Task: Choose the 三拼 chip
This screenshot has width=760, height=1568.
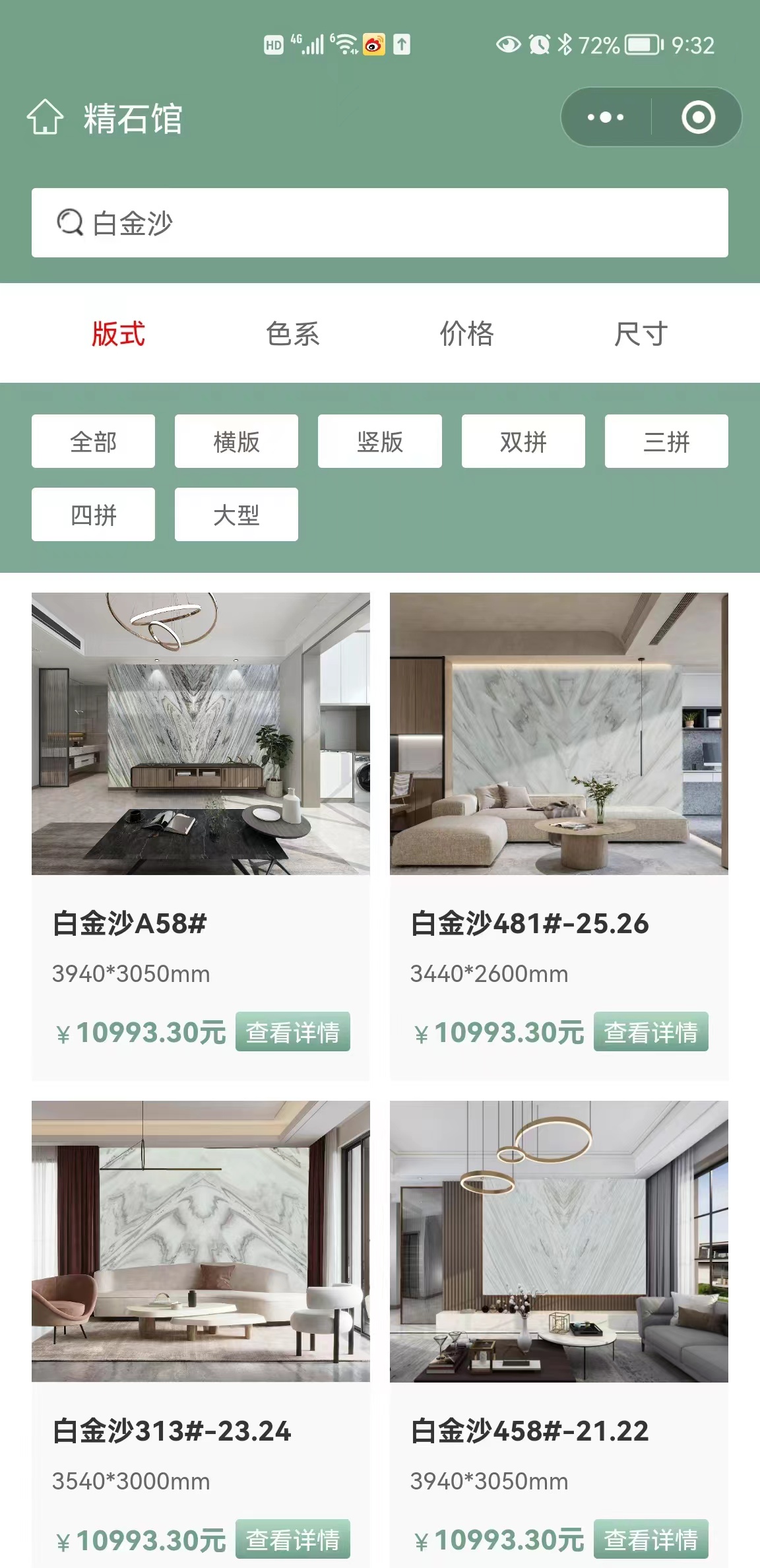Action: click(666, 441)
